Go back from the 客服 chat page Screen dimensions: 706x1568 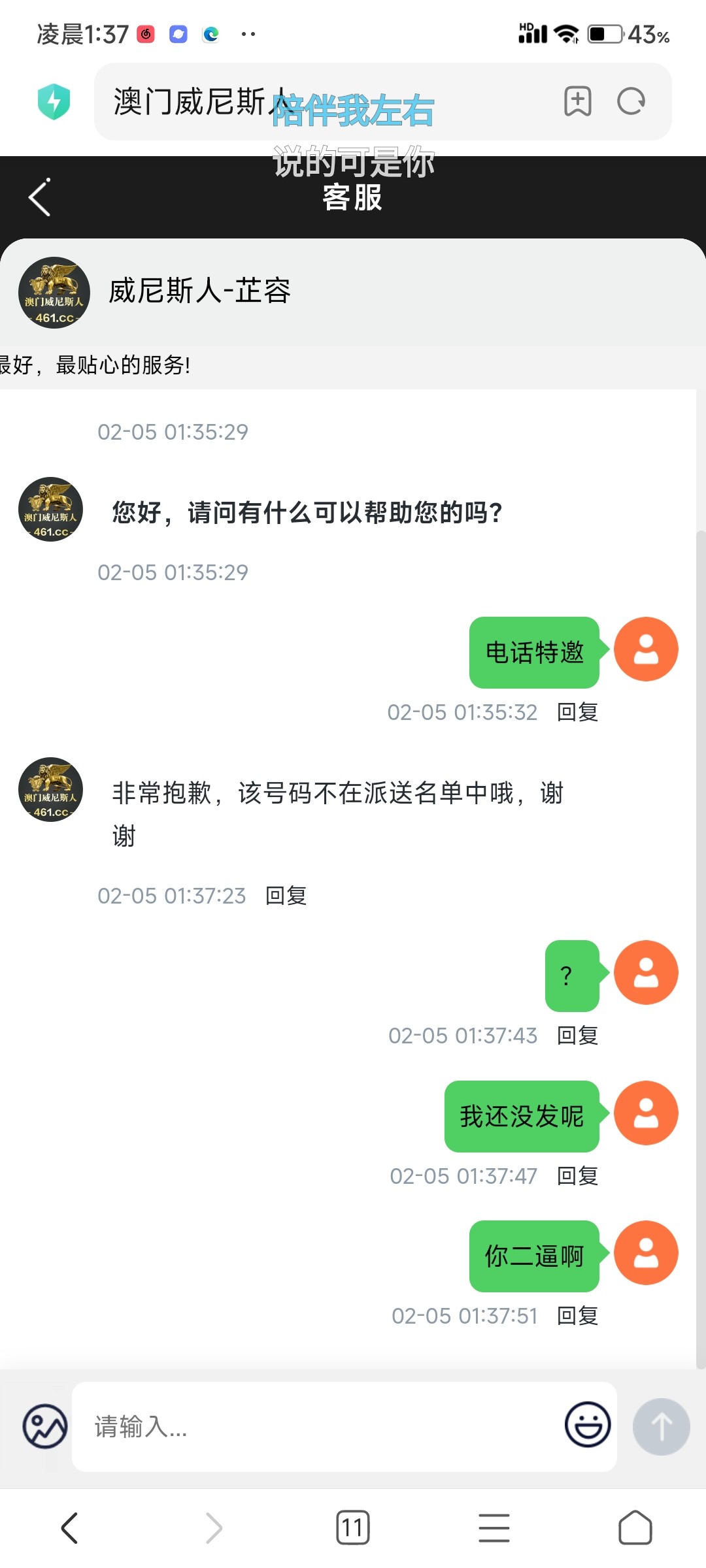(40, 197)
